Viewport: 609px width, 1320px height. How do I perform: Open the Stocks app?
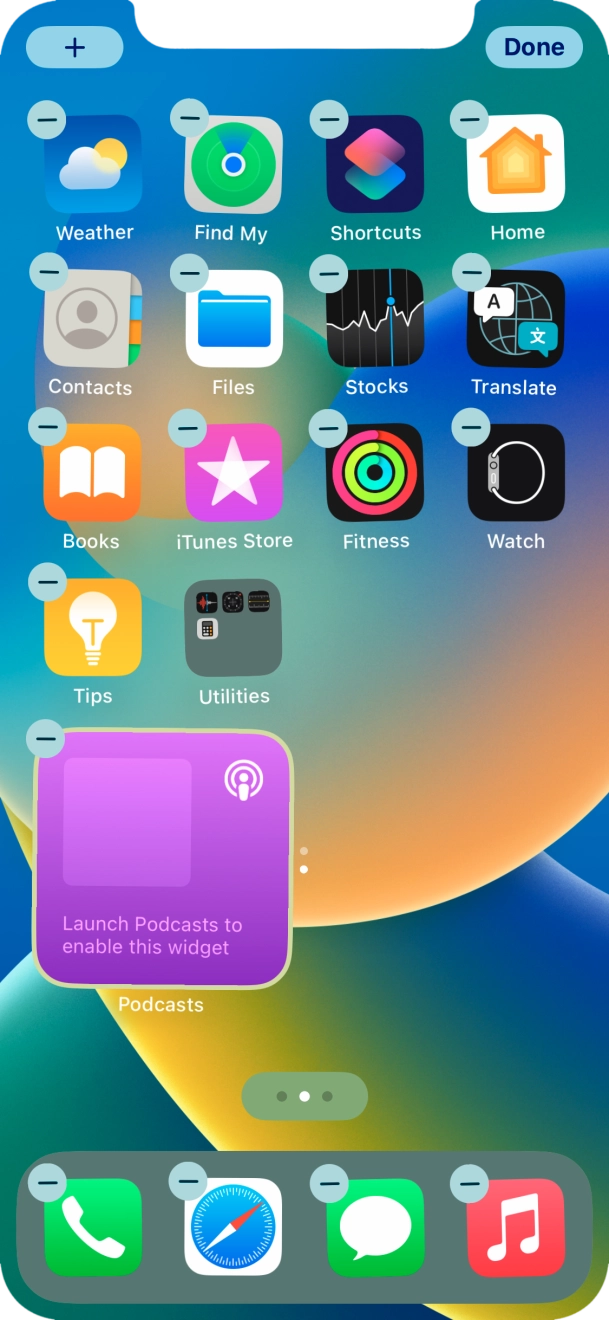[375, 319]
